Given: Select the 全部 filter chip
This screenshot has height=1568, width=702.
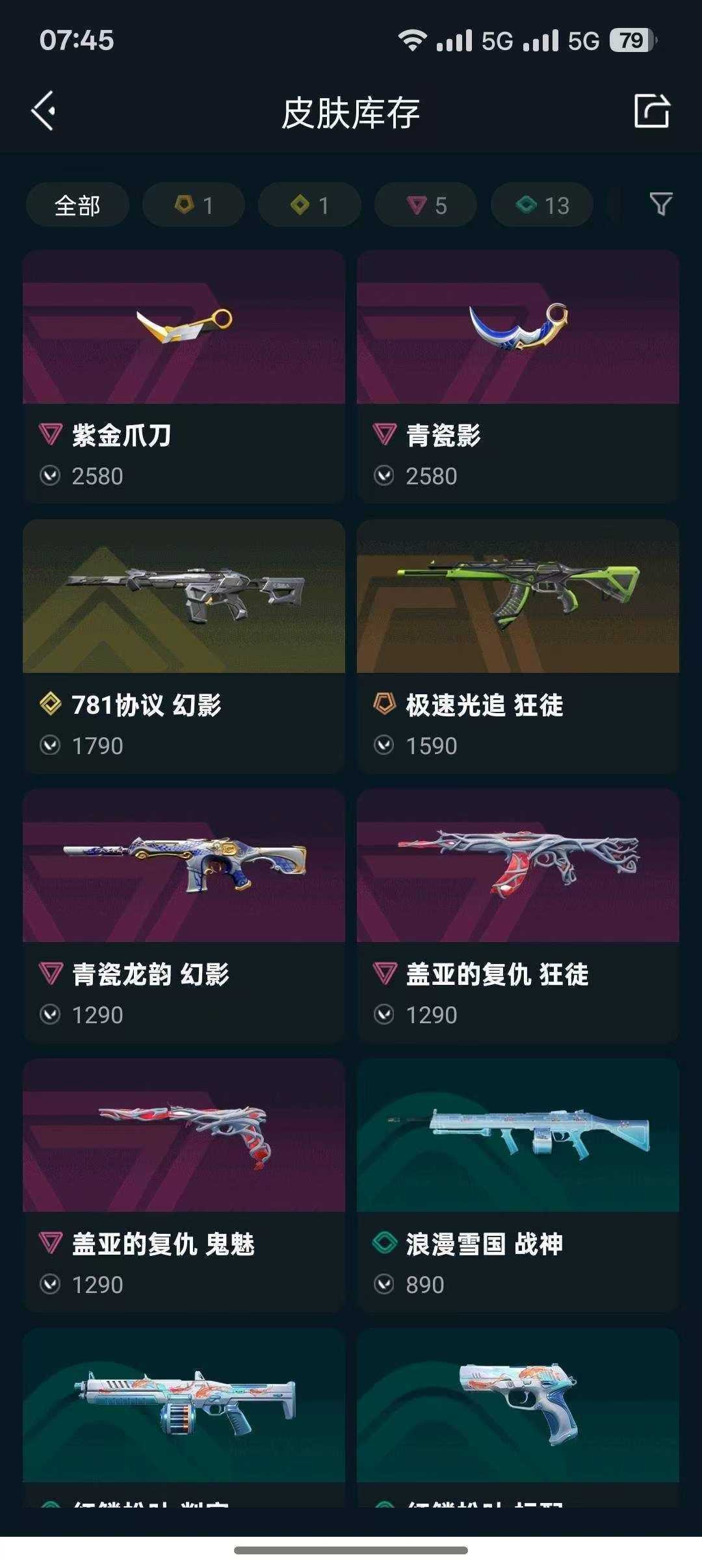Looking at the screenshot, I should pyautogui.click(x=77, y=205).
